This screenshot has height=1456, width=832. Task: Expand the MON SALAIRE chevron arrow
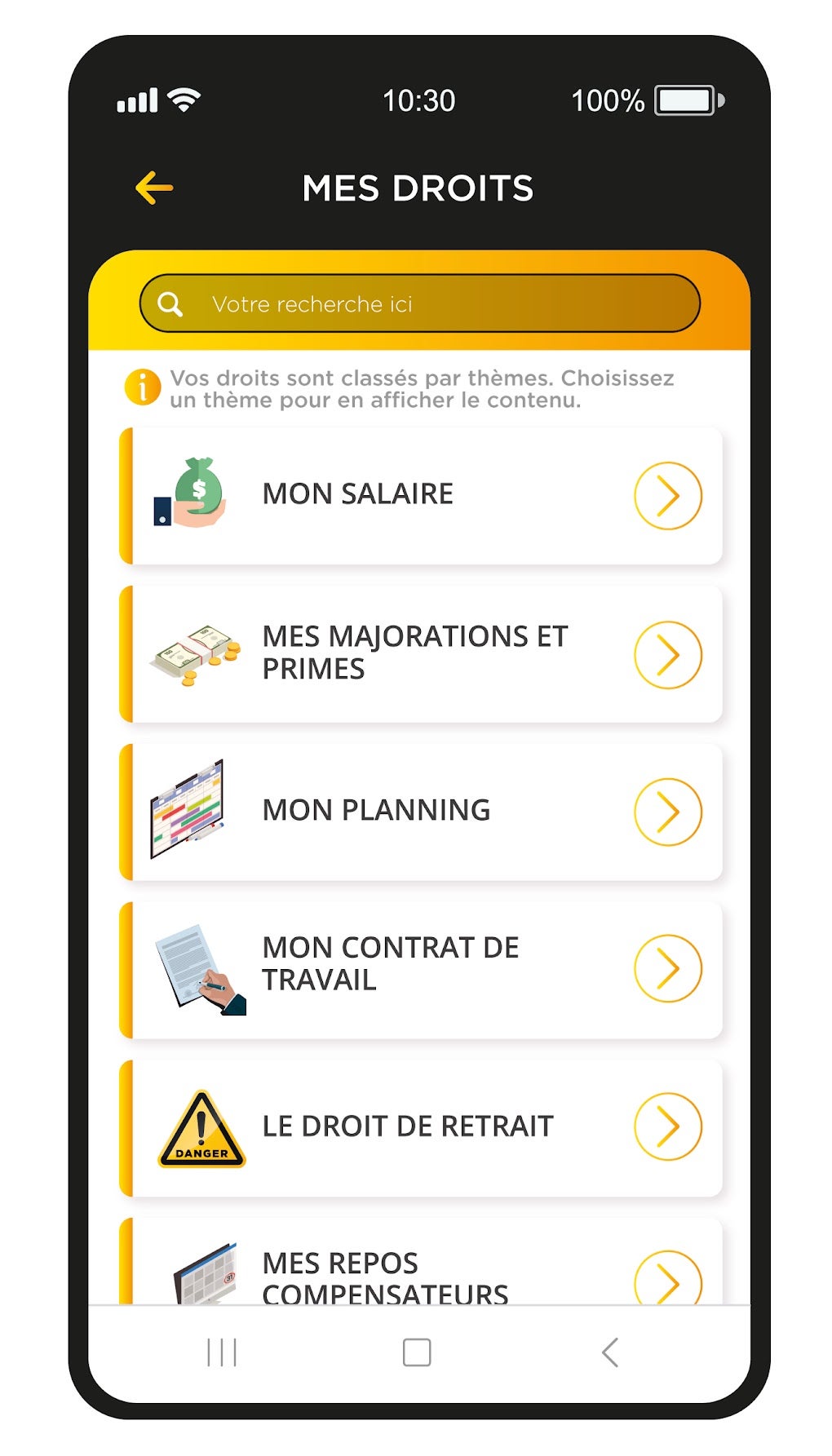click(x=668, y=496)
